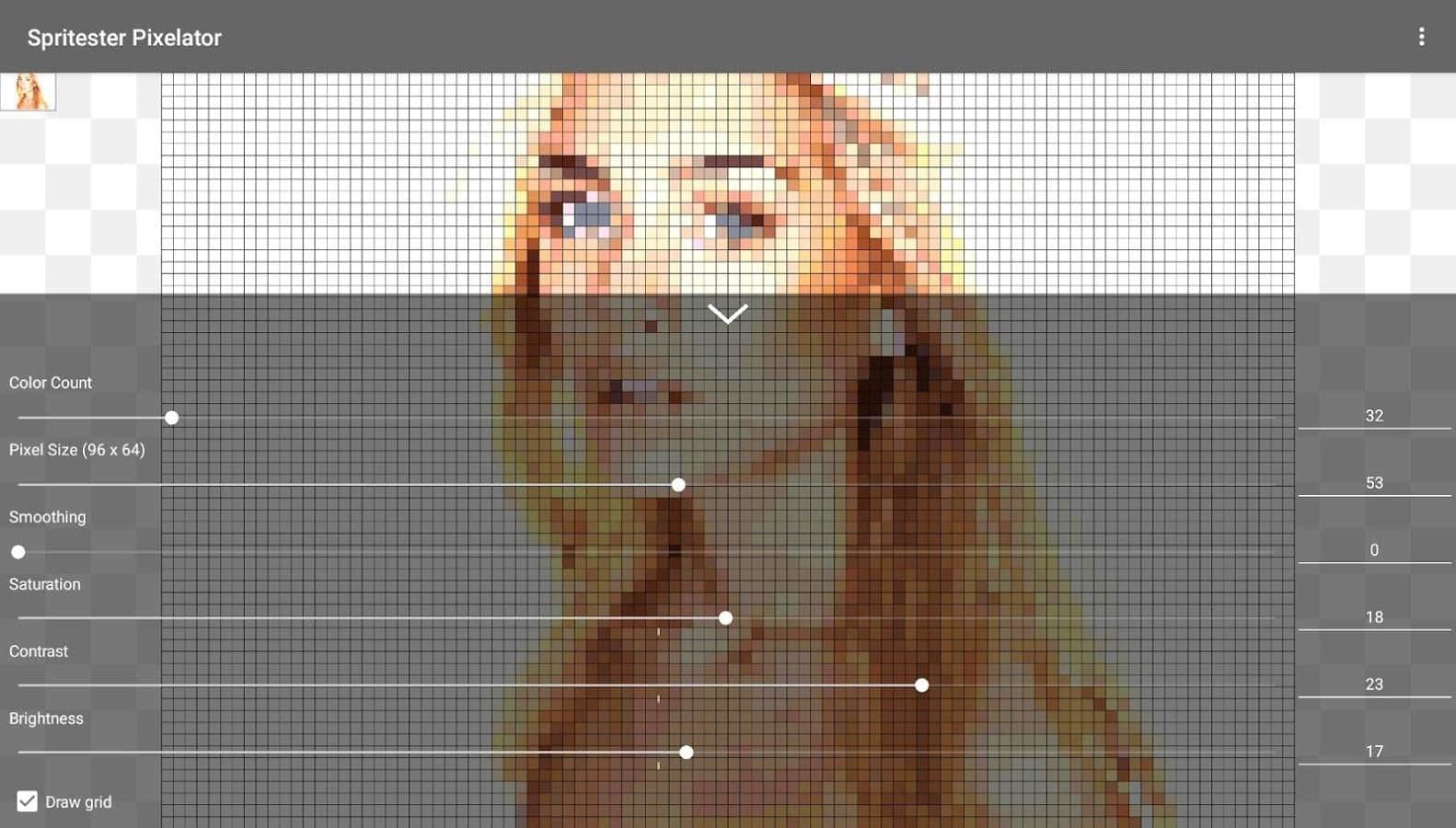Edit the Pixel Size value field 53
1456x828 pixels.
1373,483
